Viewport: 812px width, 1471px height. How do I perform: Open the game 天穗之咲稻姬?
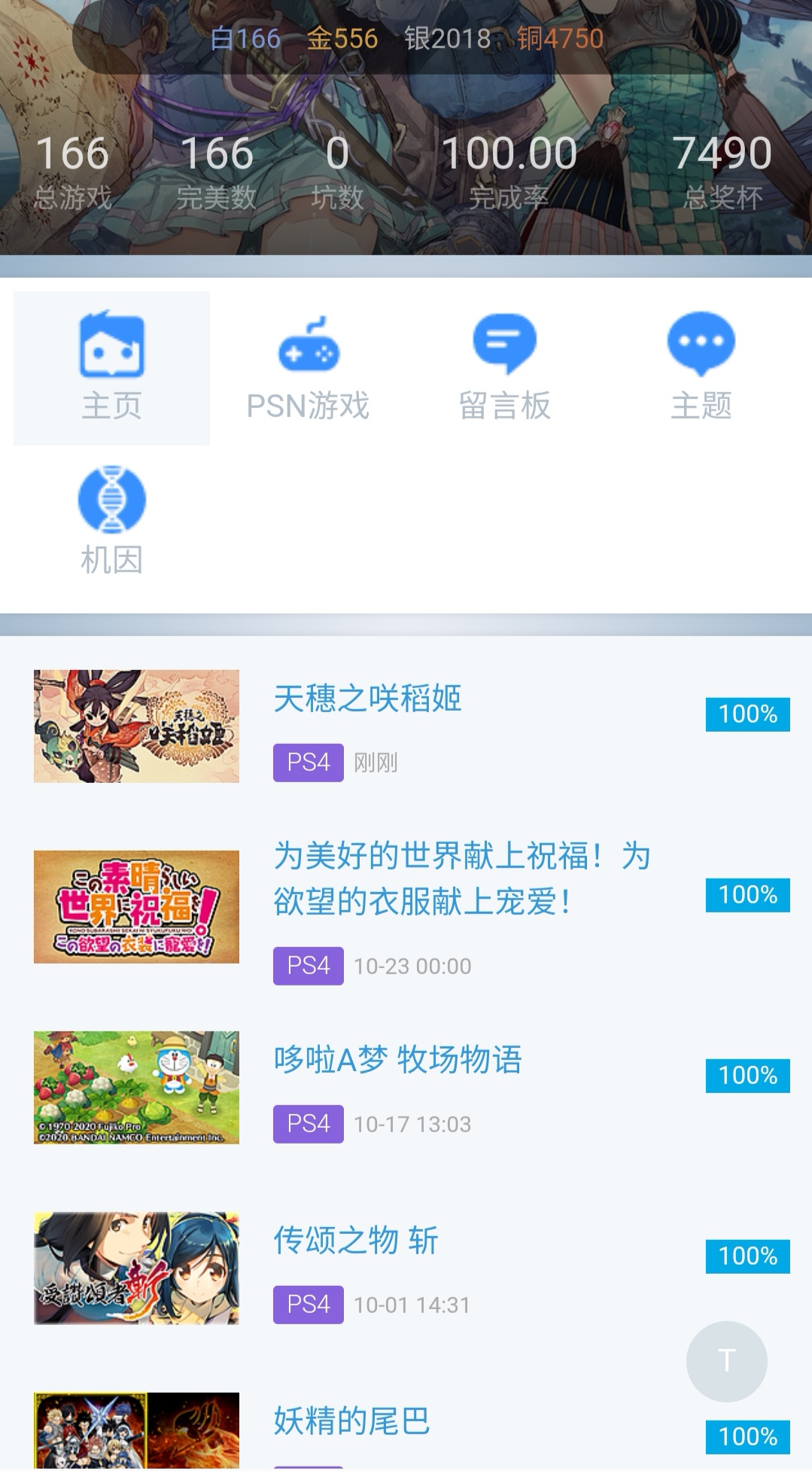367,699
